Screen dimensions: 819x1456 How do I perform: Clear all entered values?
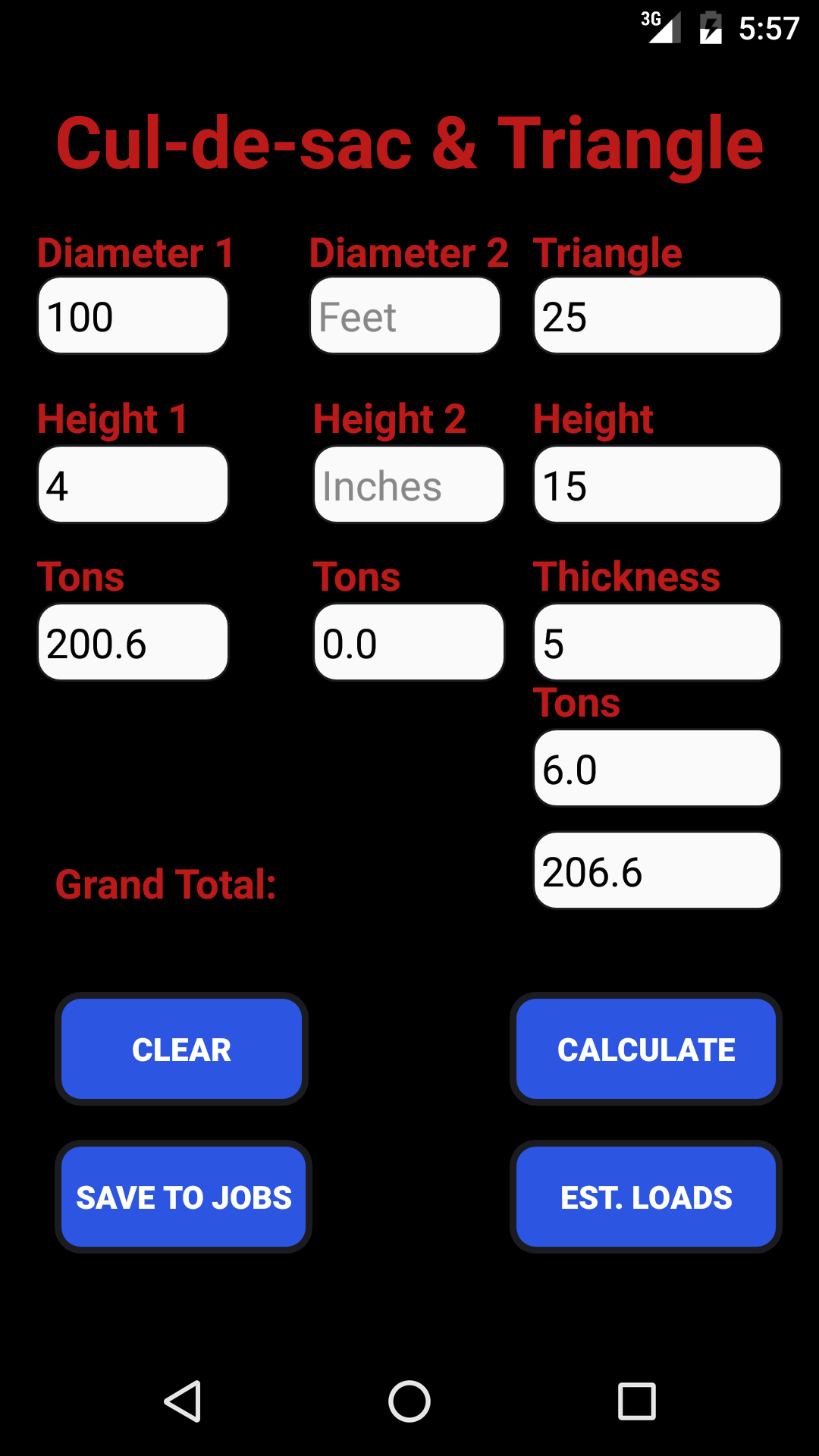pos(181,1049)
